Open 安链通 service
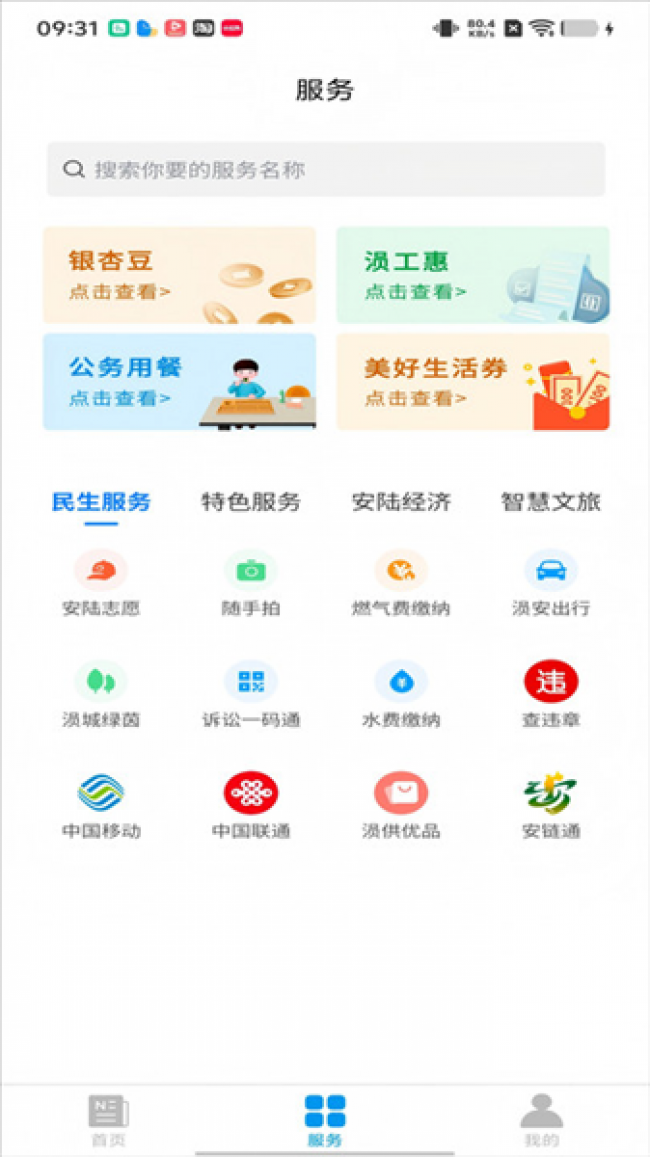The image size is (650, 1157). click(x=550, y=806)
